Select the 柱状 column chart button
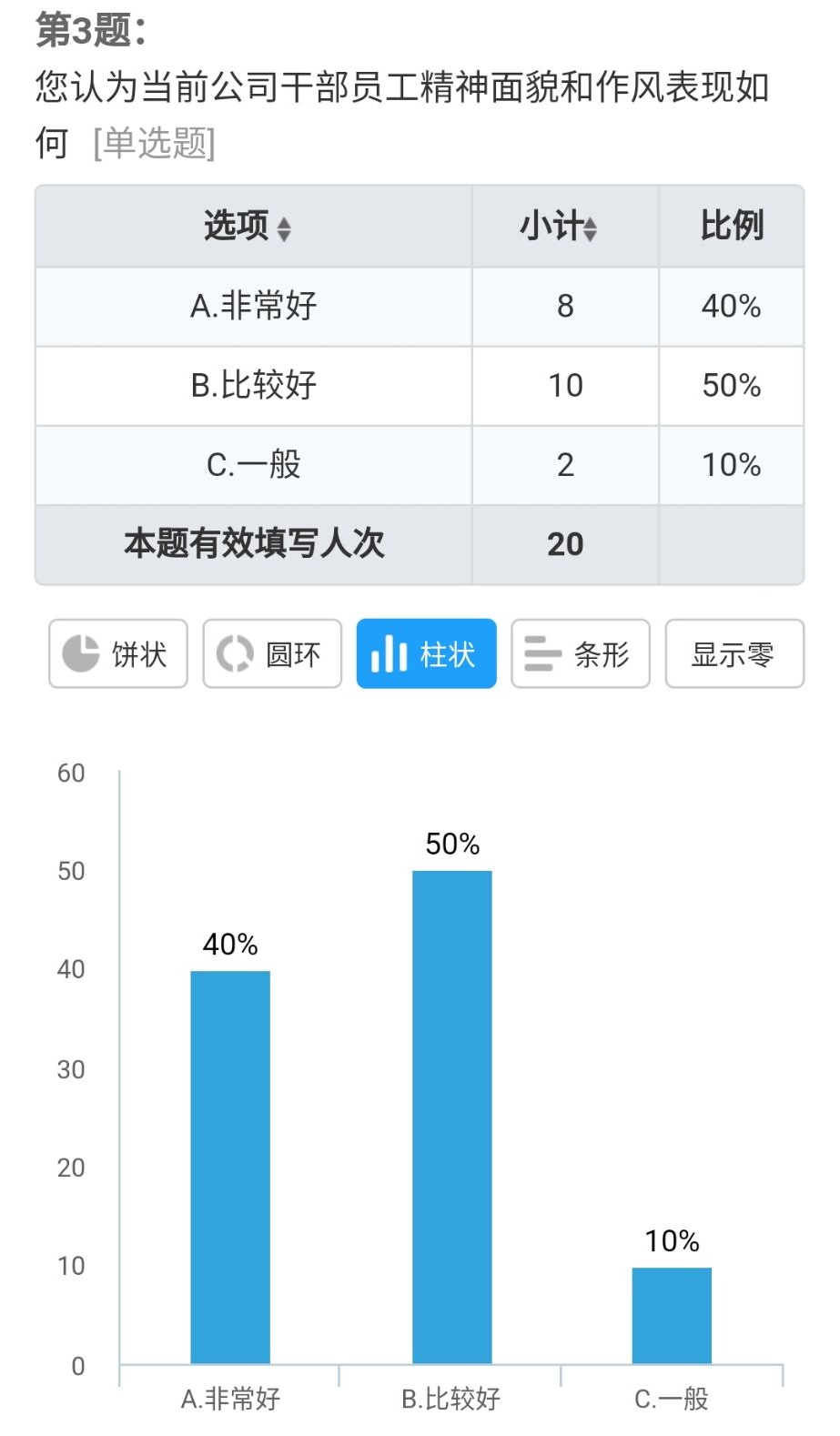The width and height of the screenshot is (840, 1436). coord(426,653)
